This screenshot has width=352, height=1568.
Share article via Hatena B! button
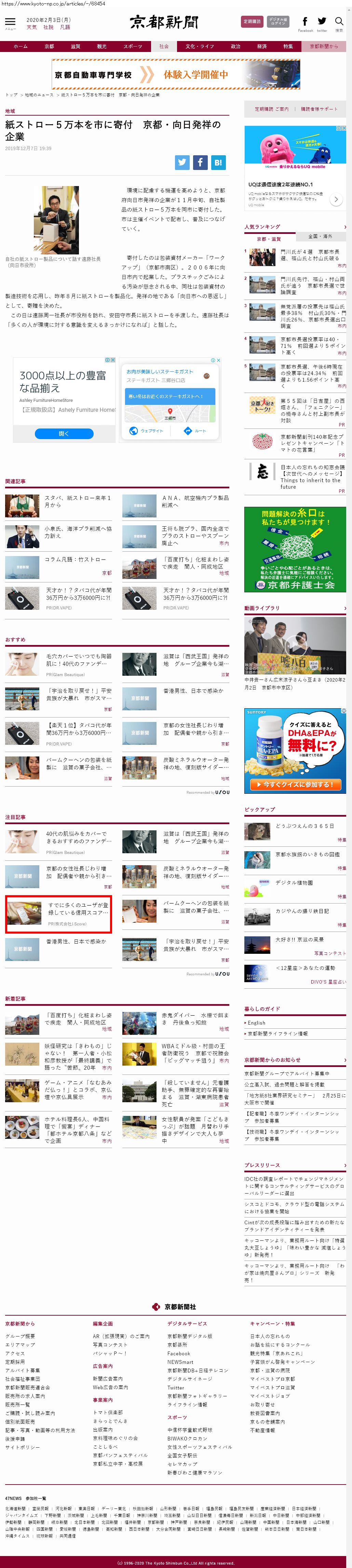[218, 162]
